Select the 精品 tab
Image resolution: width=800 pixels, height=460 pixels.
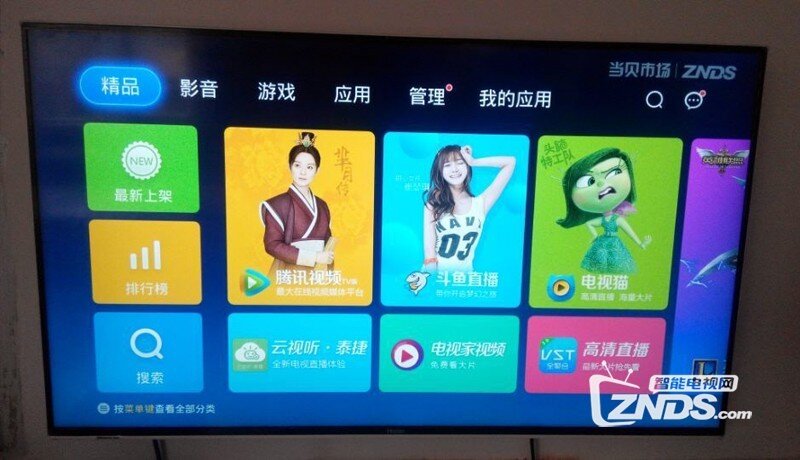tap(120, 86)
